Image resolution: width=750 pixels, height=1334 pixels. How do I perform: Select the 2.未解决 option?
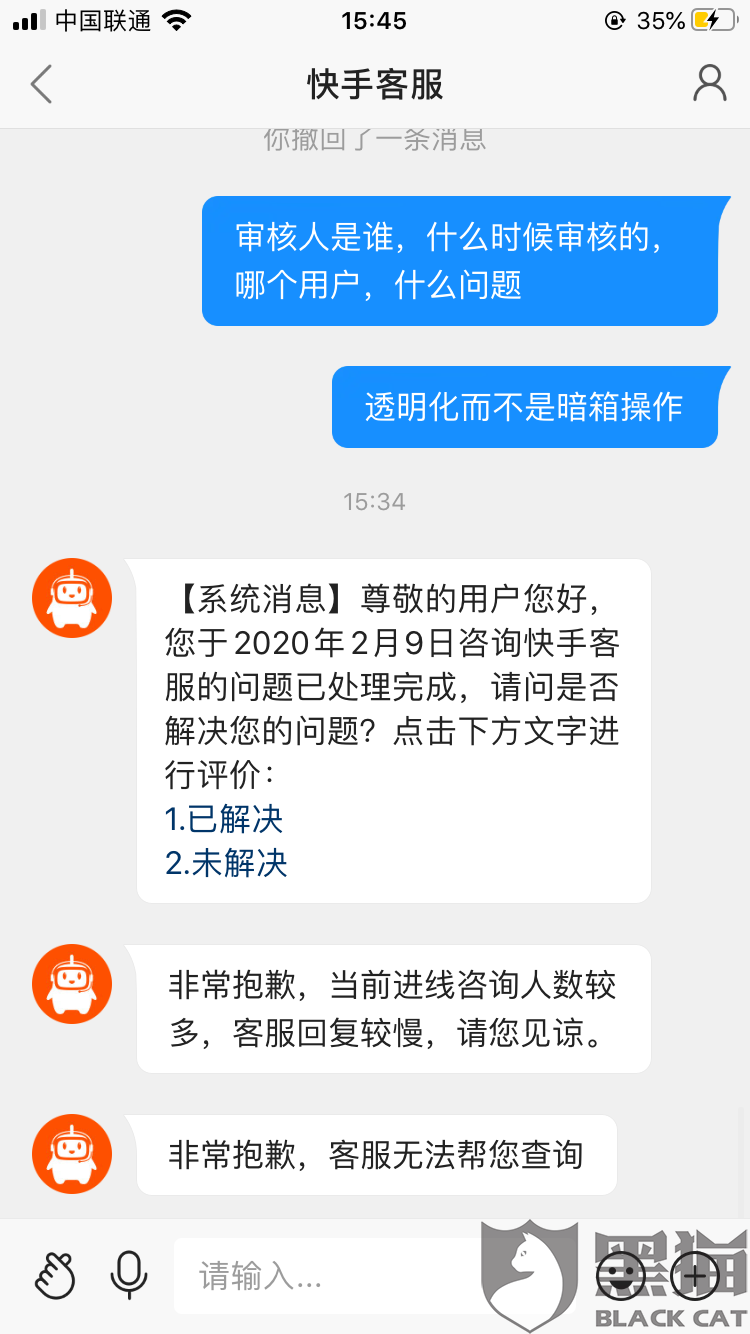coord(226,863)
